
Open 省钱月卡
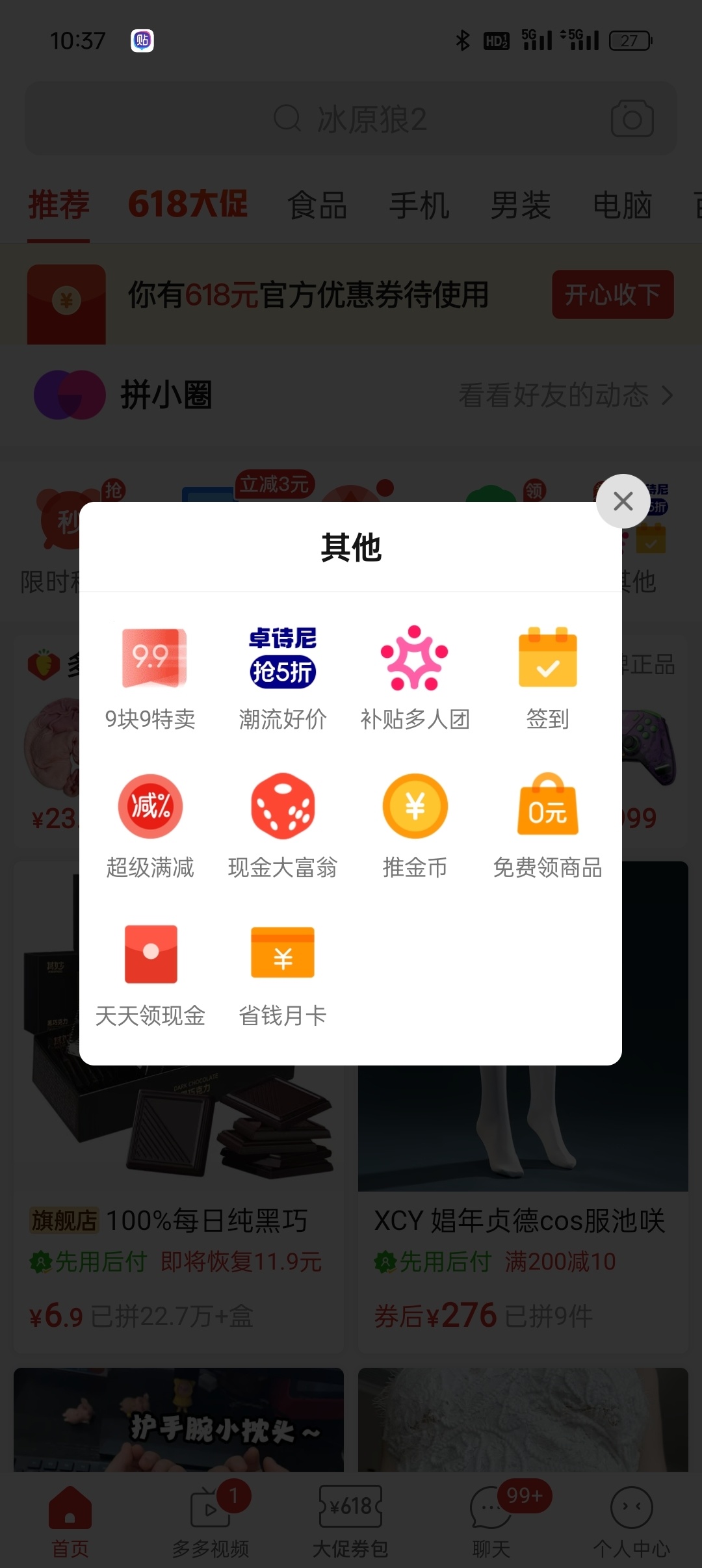coord(283,973)
